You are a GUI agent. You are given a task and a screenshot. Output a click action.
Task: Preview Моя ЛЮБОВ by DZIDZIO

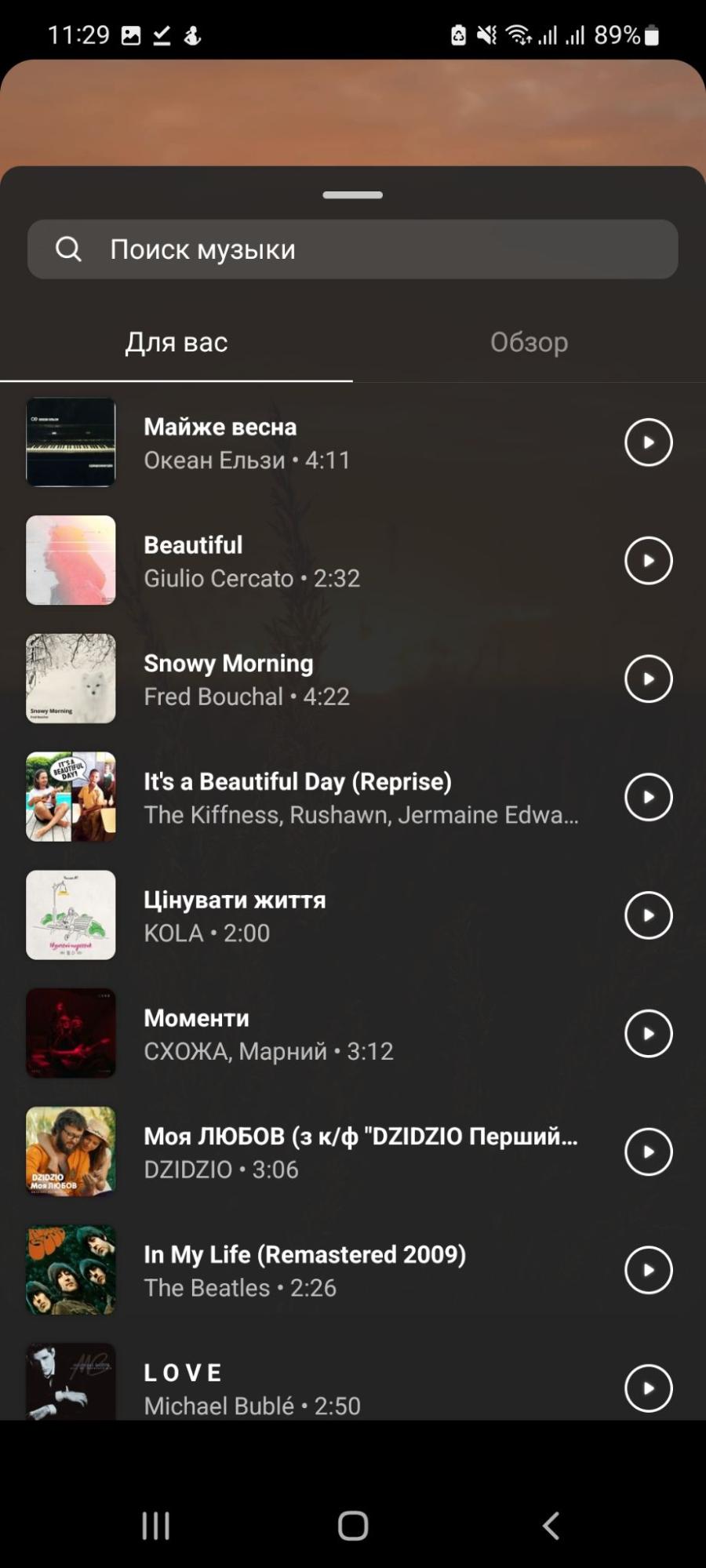pos(648,1151)
